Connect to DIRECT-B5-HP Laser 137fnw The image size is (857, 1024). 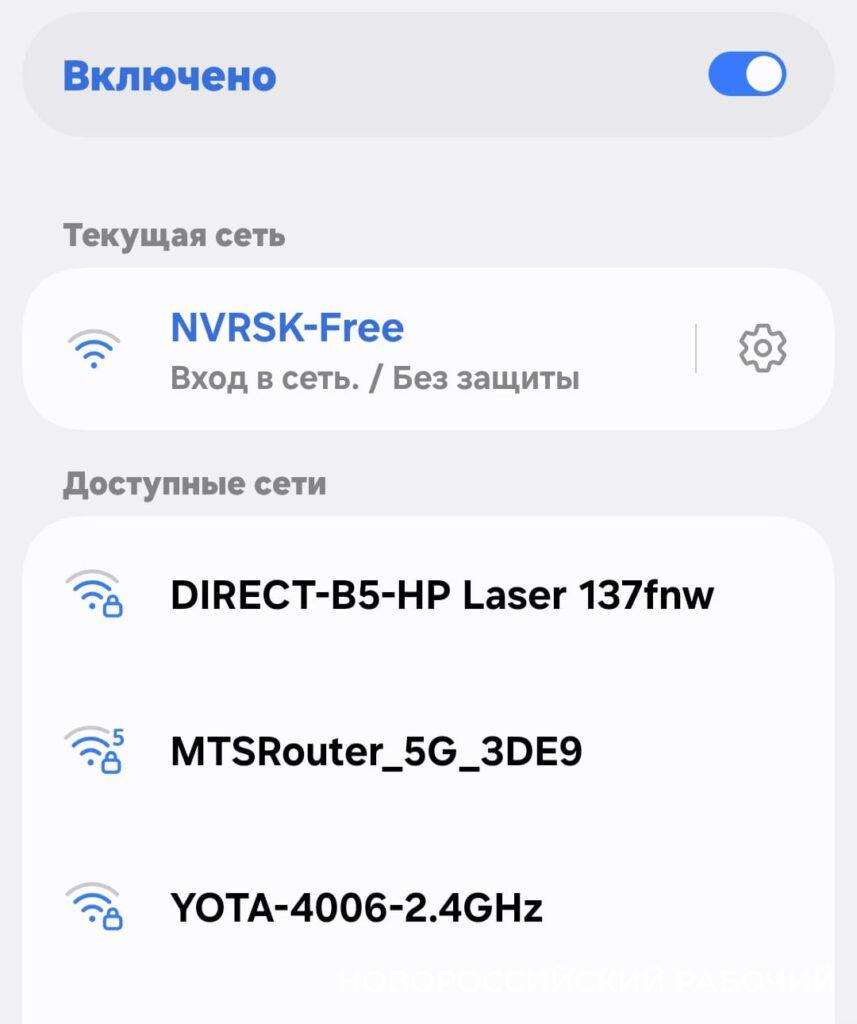[442, 596]
